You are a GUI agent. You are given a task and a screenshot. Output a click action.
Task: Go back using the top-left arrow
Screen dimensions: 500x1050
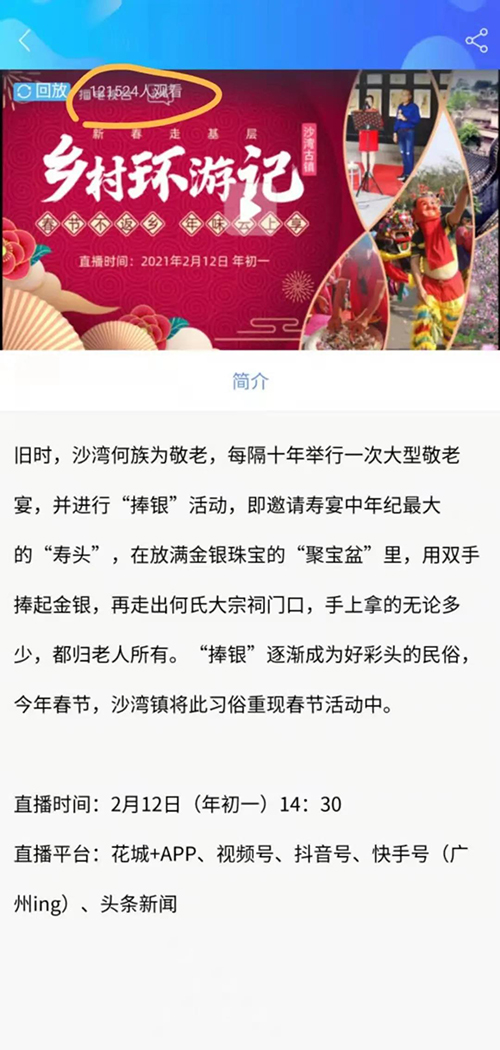tap(25, 40)
